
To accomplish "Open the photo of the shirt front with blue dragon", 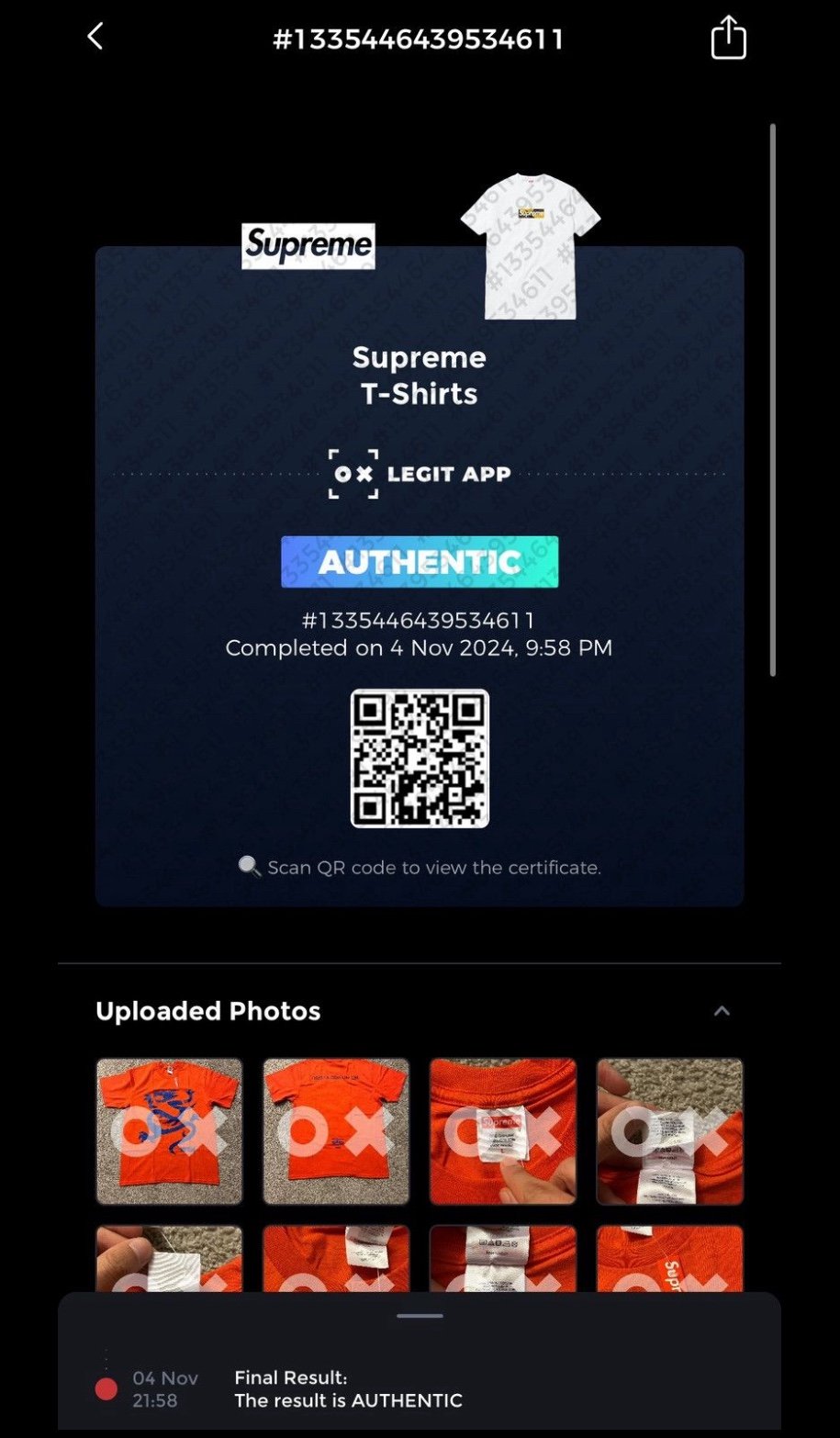I will tap(170, 1131).
